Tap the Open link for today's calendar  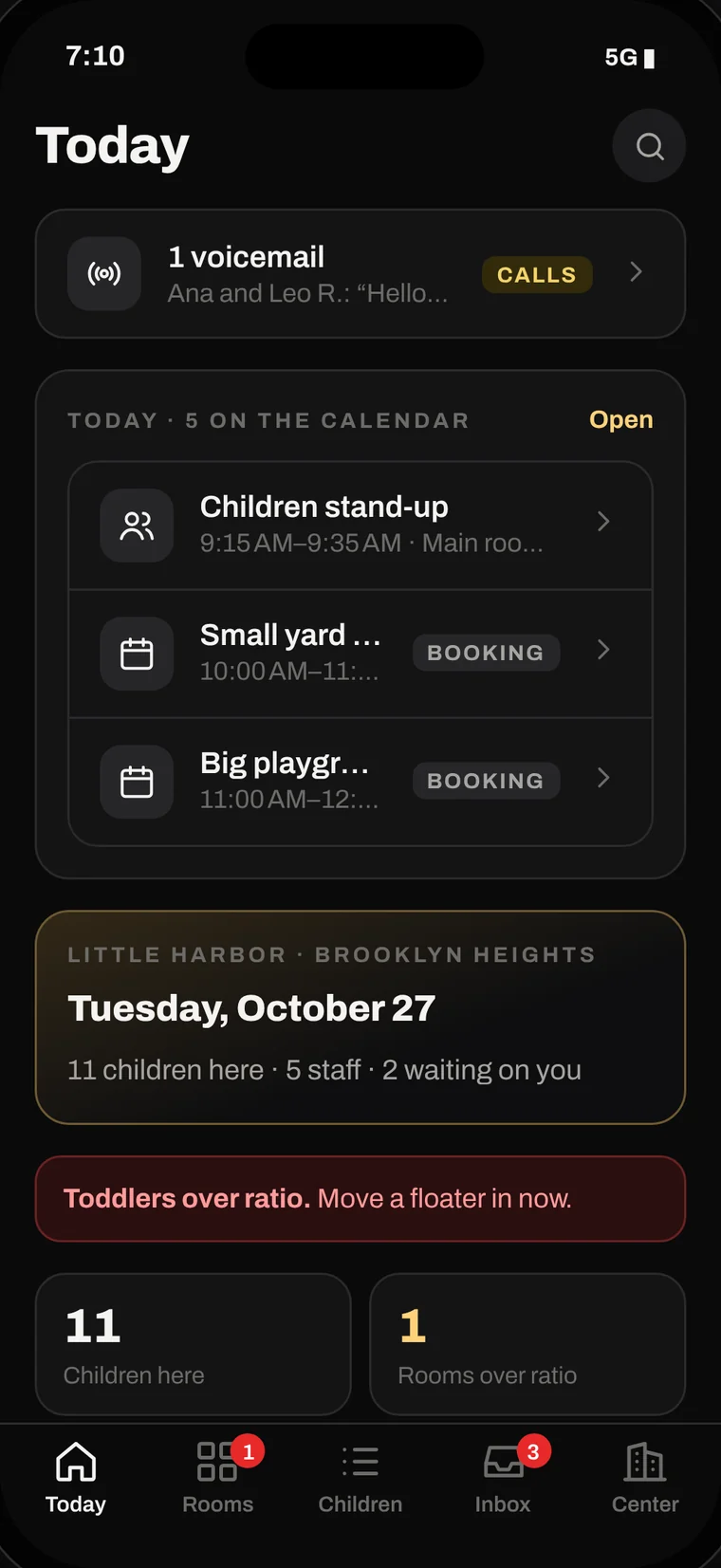pos(620,419)
